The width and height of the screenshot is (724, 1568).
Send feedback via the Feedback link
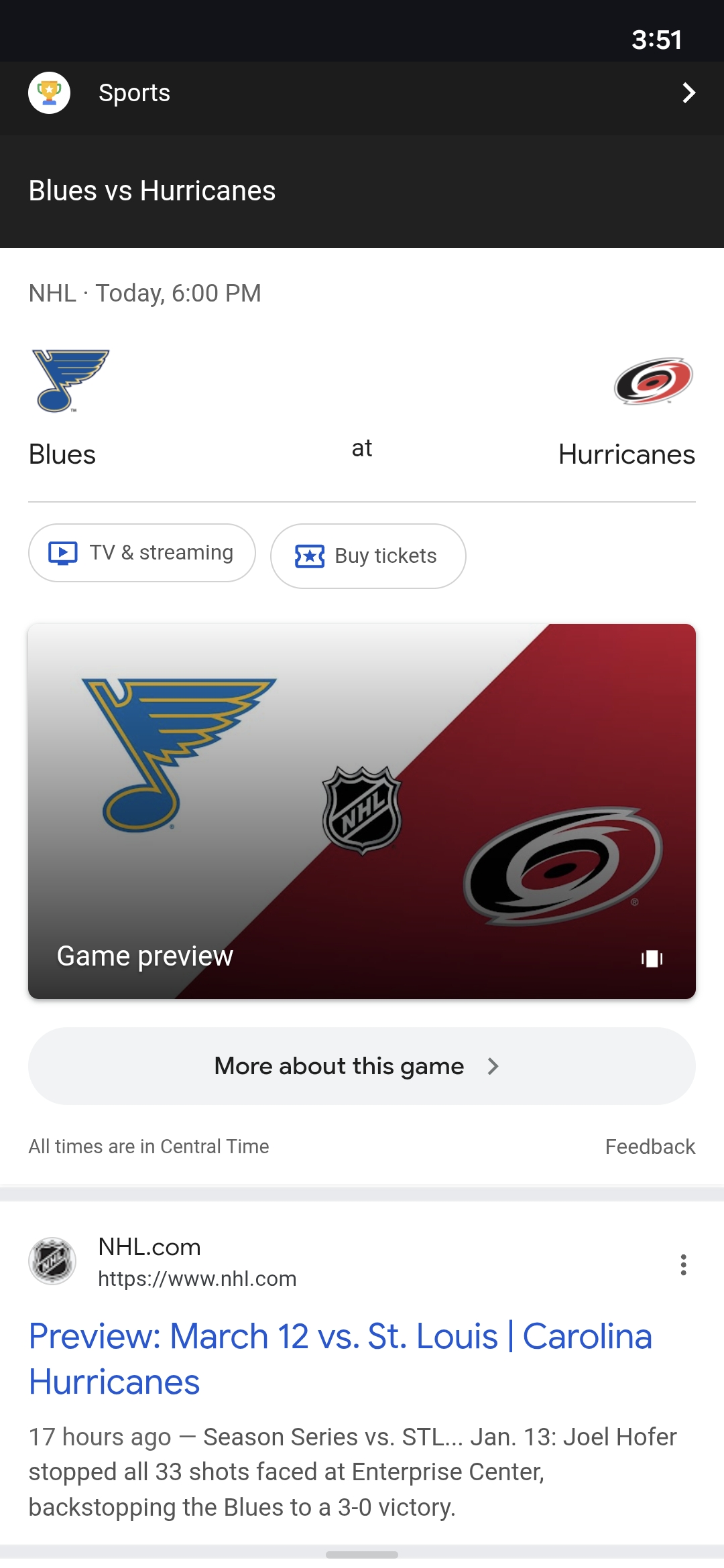[650, 1147]
